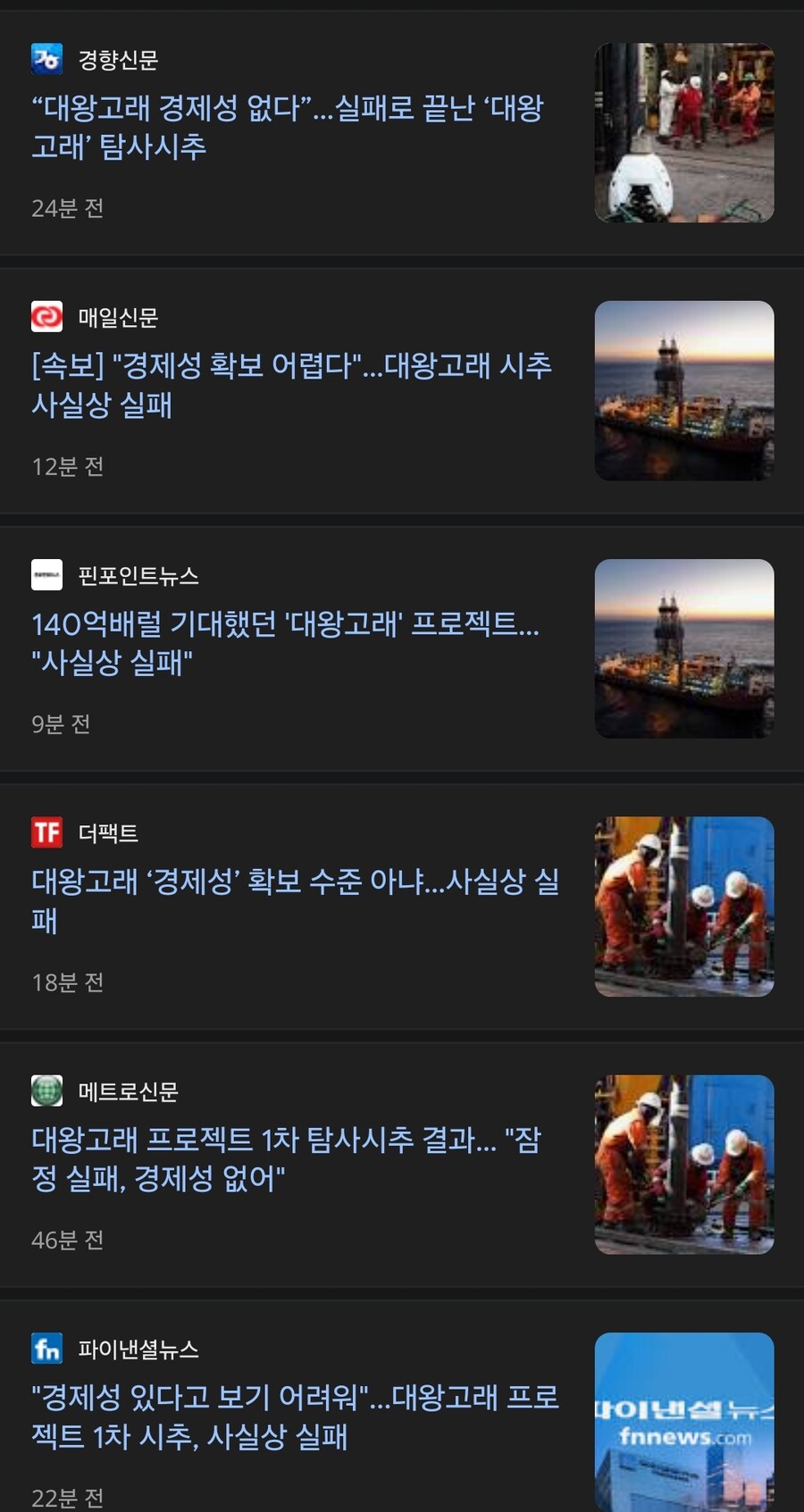Click the 핀포인트뉴스 publisher logo icon
The height and width of the screenshot is (1512, 804).
[46, 575]
